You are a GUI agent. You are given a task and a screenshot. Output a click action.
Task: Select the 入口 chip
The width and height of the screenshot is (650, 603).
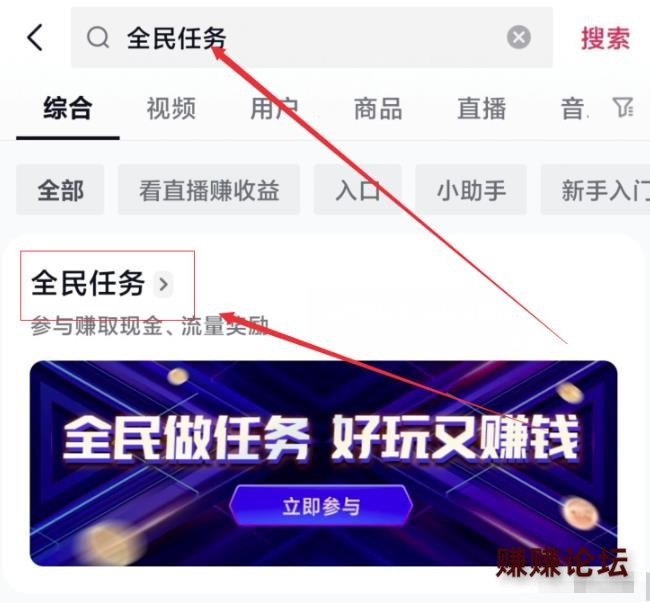tap(358, 190)
